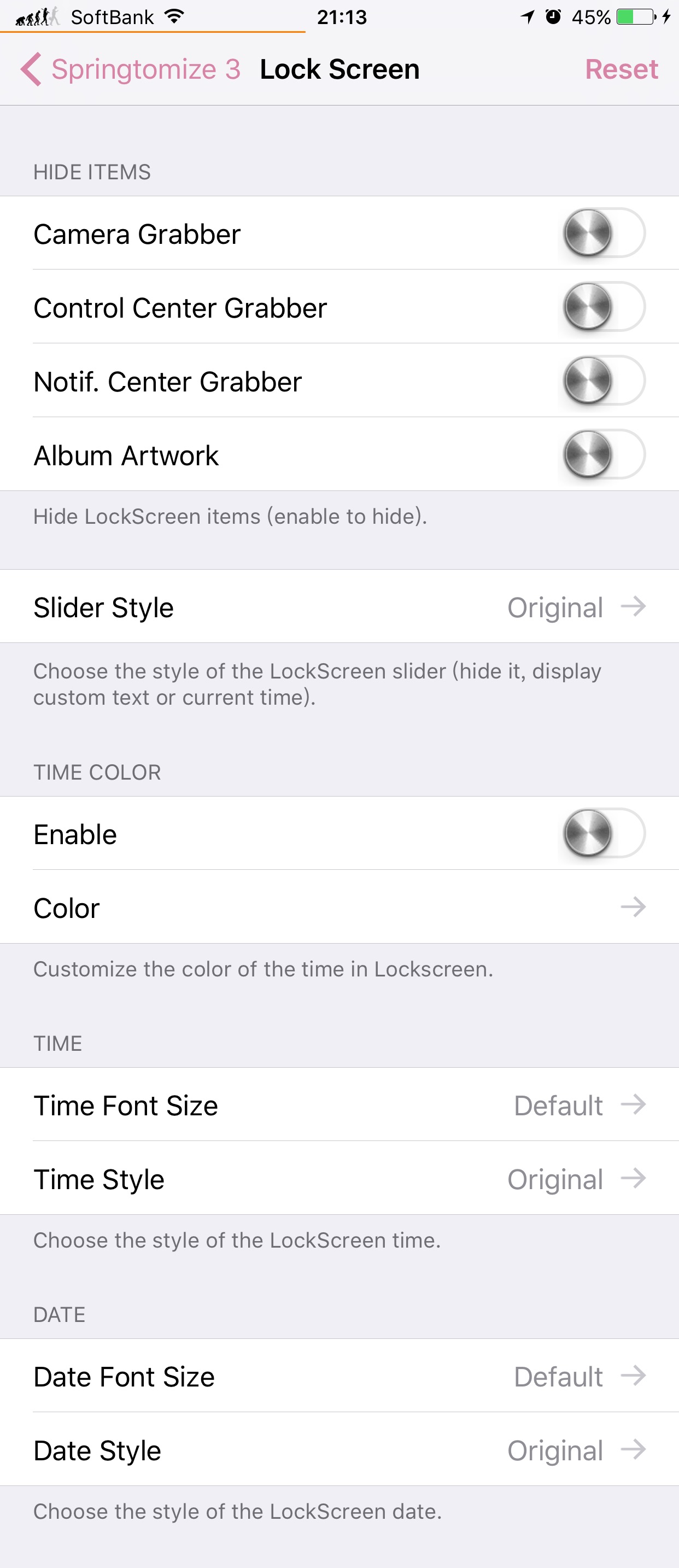
Task: Toggle the Camera Grabber switch
Action: [x=601, y=233]
